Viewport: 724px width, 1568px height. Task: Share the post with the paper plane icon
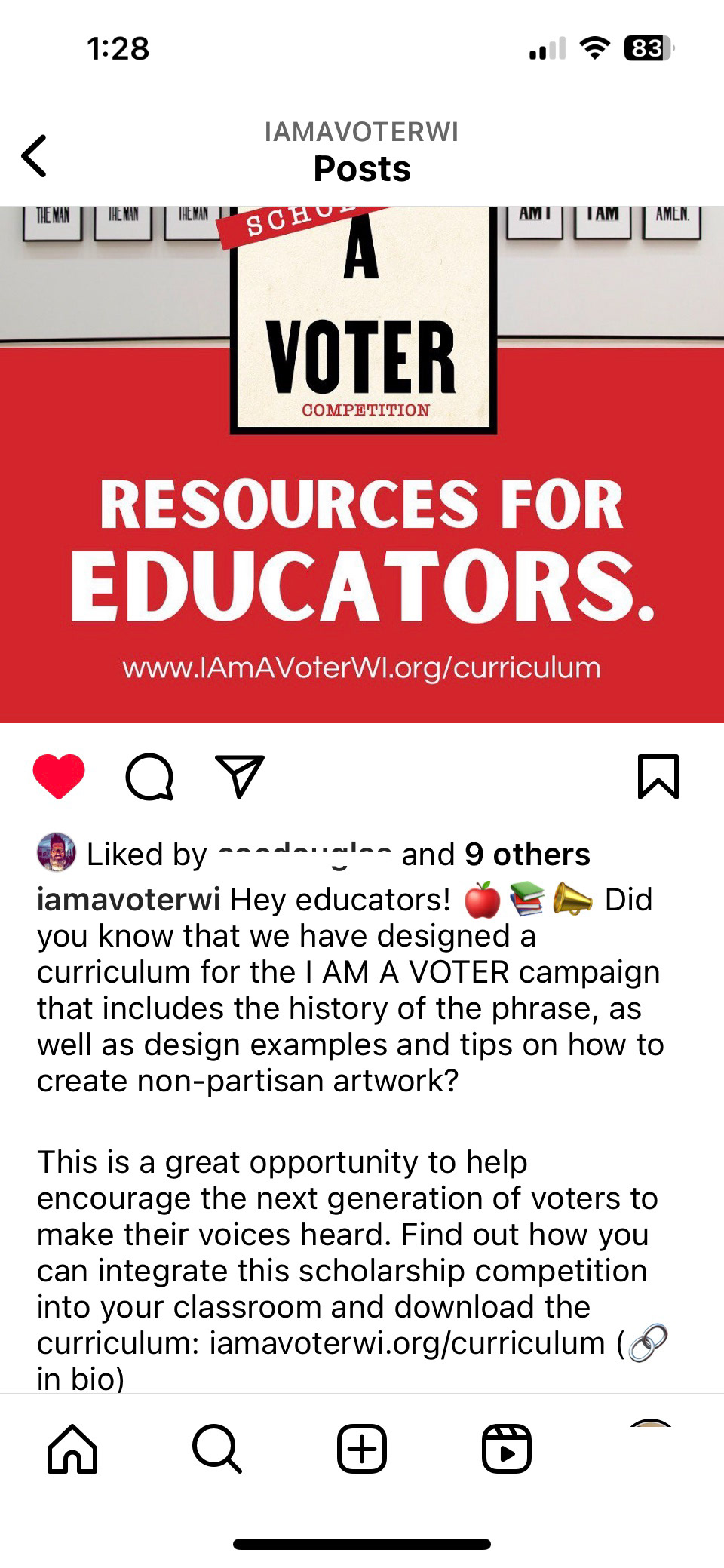(240, 776)
